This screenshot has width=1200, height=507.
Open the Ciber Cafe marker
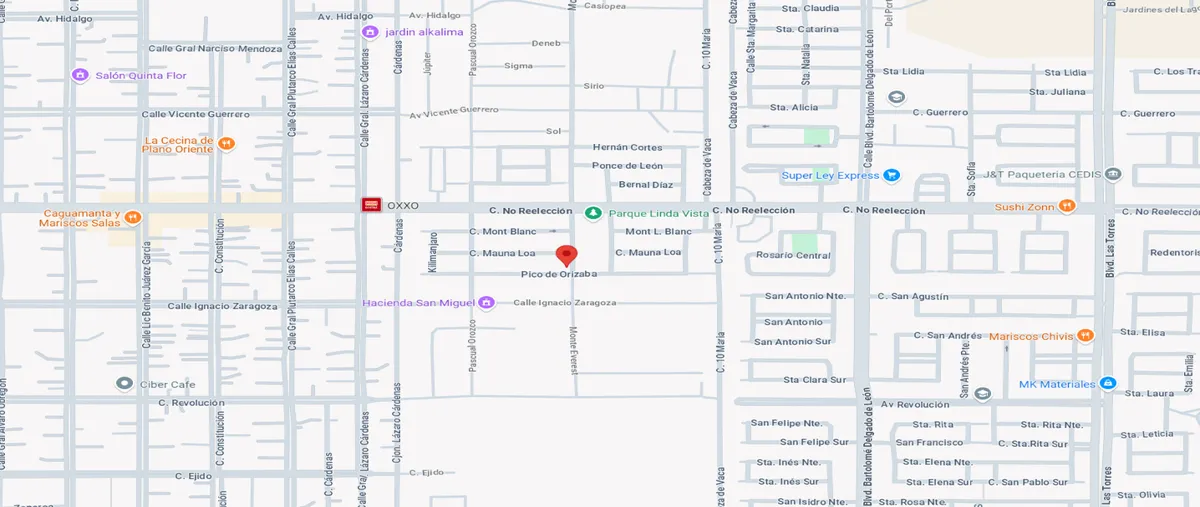point(124,384)
